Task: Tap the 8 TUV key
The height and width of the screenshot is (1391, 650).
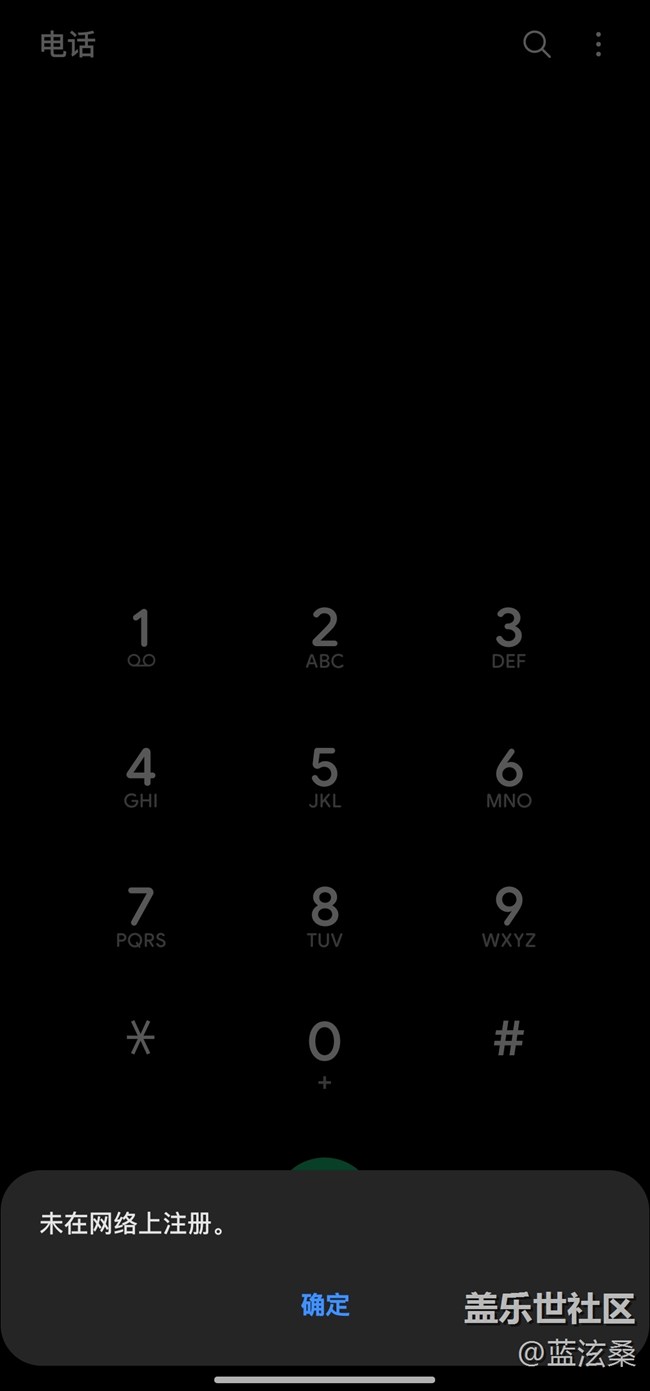Action: [325, 917]
